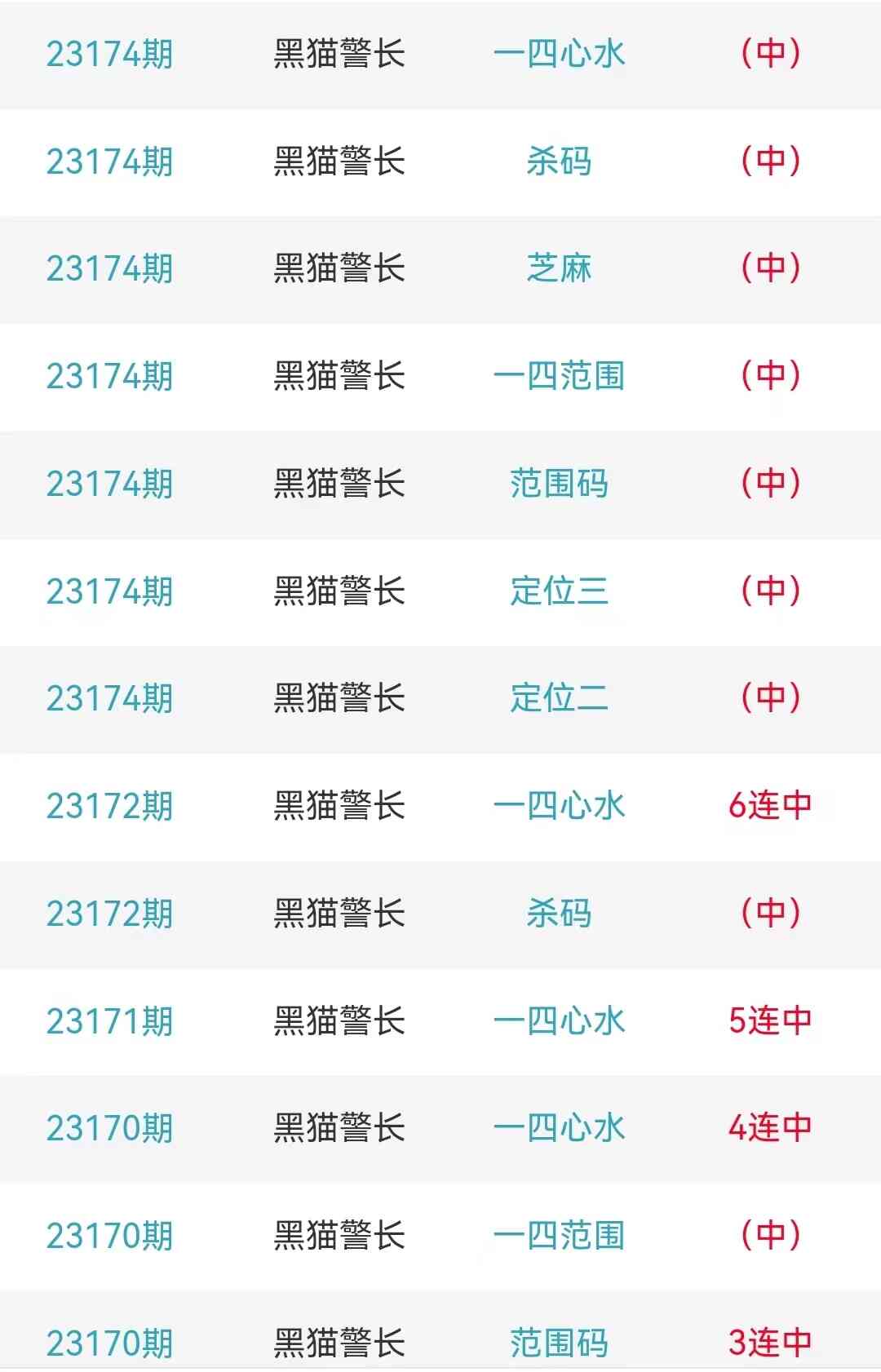
Task: Open the 23174期 定位三 record
Action: point(559,591)
